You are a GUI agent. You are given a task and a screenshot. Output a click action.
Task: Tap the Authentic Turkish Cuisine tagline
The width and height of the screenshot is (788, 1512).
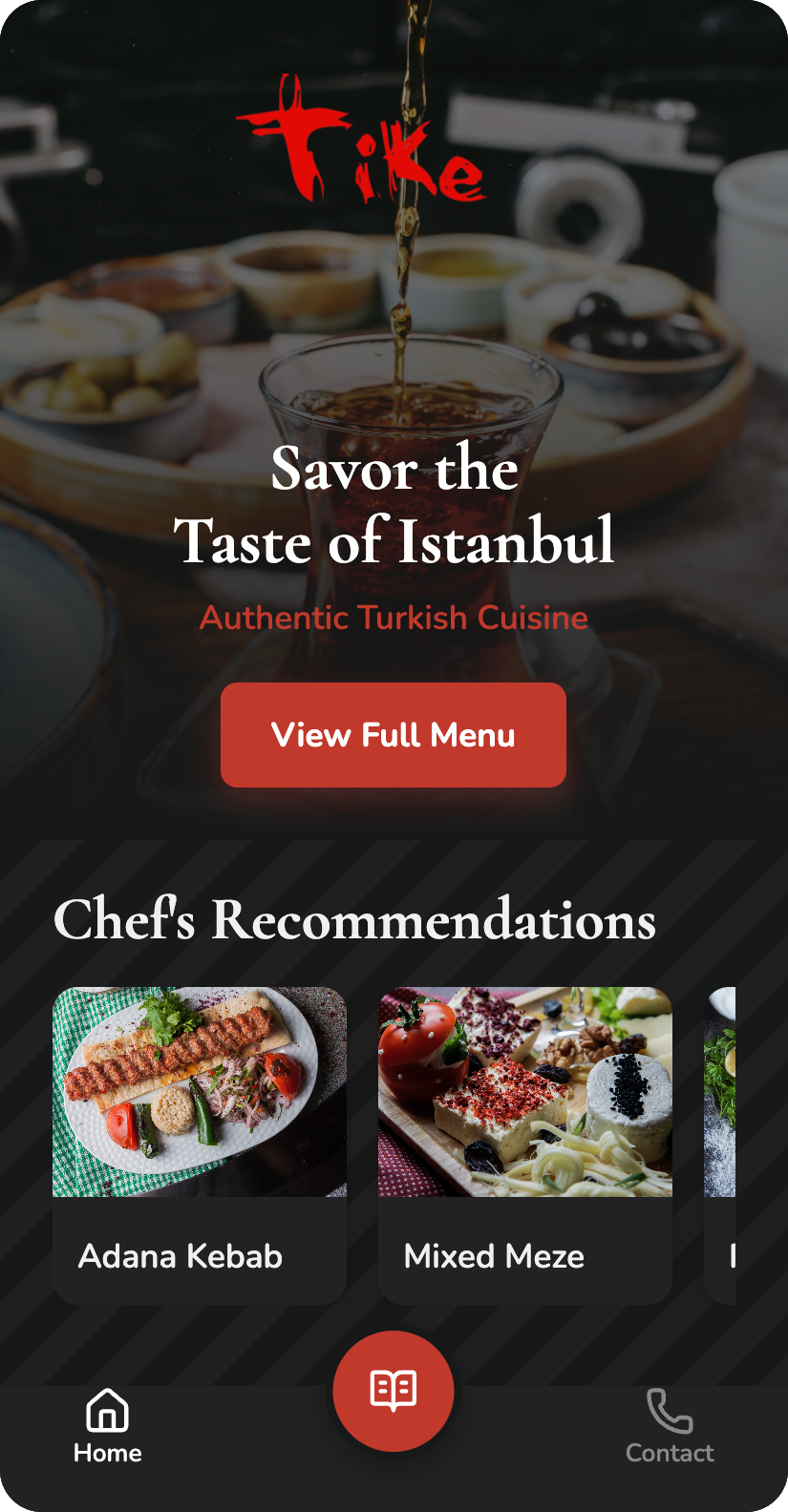(x=393, y=618)
